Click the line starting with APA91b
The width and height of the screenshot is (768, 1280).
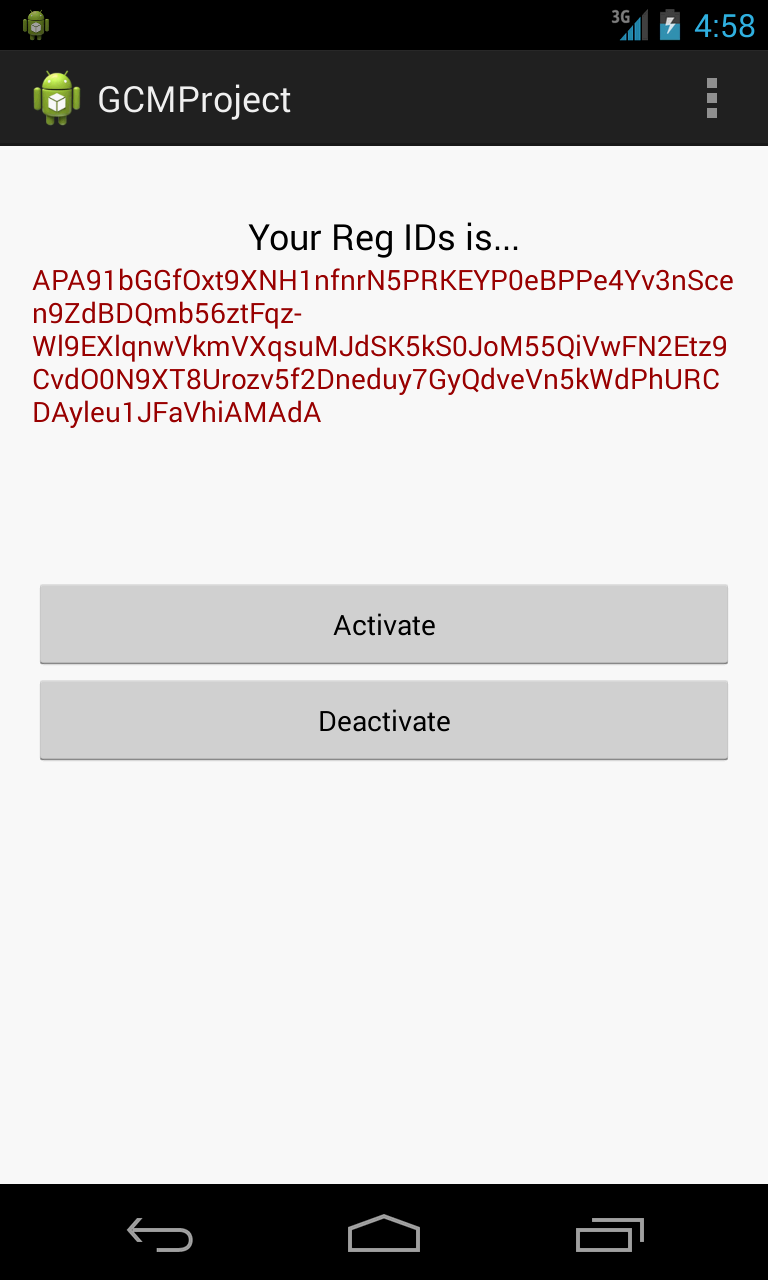coord(384,281)
